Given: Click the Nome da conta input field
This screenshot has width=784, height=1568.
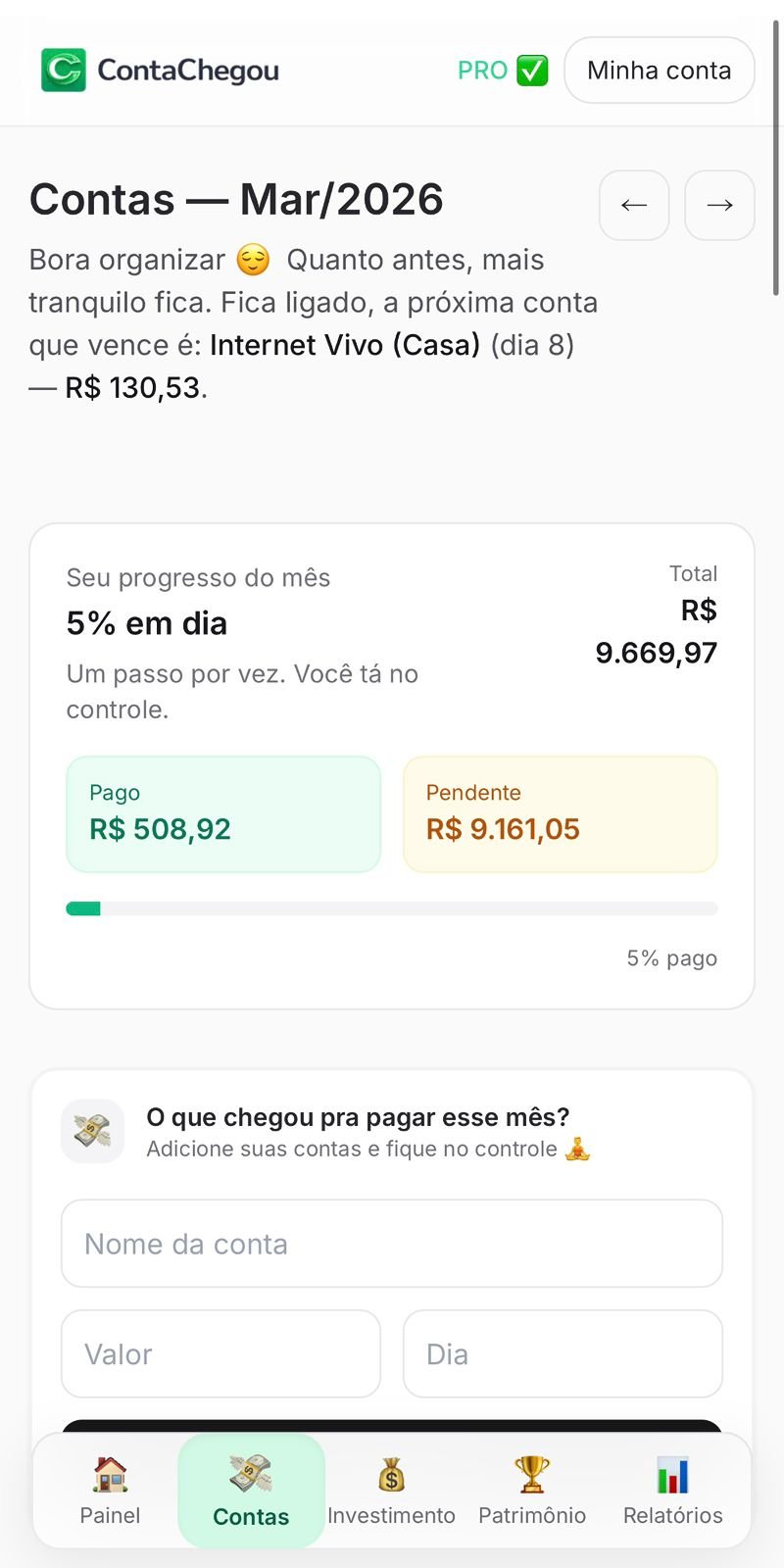Looking at the screenshot, I should (x=392, y=1243).
